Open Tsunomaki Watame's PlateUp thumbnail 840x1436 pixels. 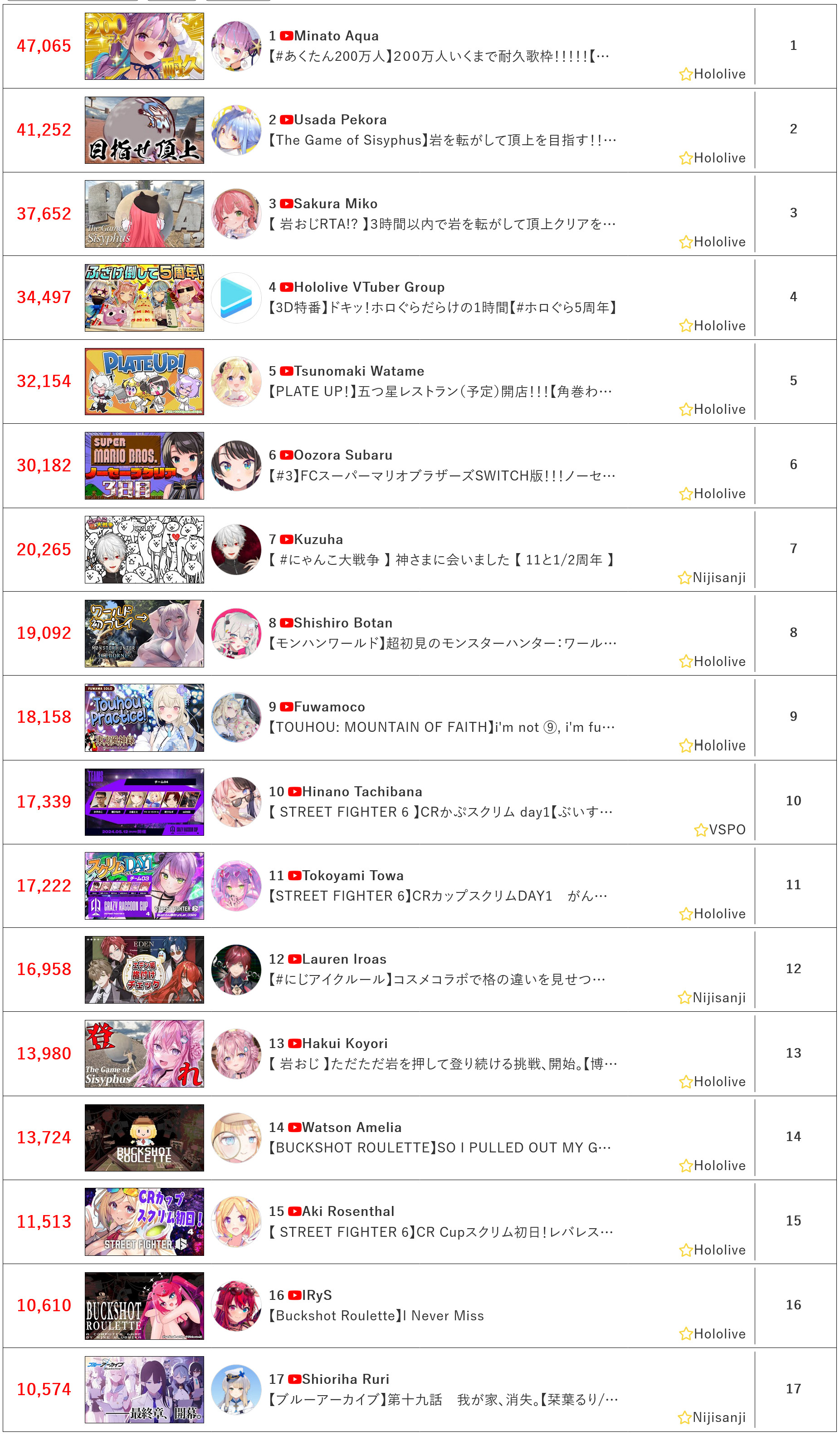pyautogui.click(x=144, y=381)
